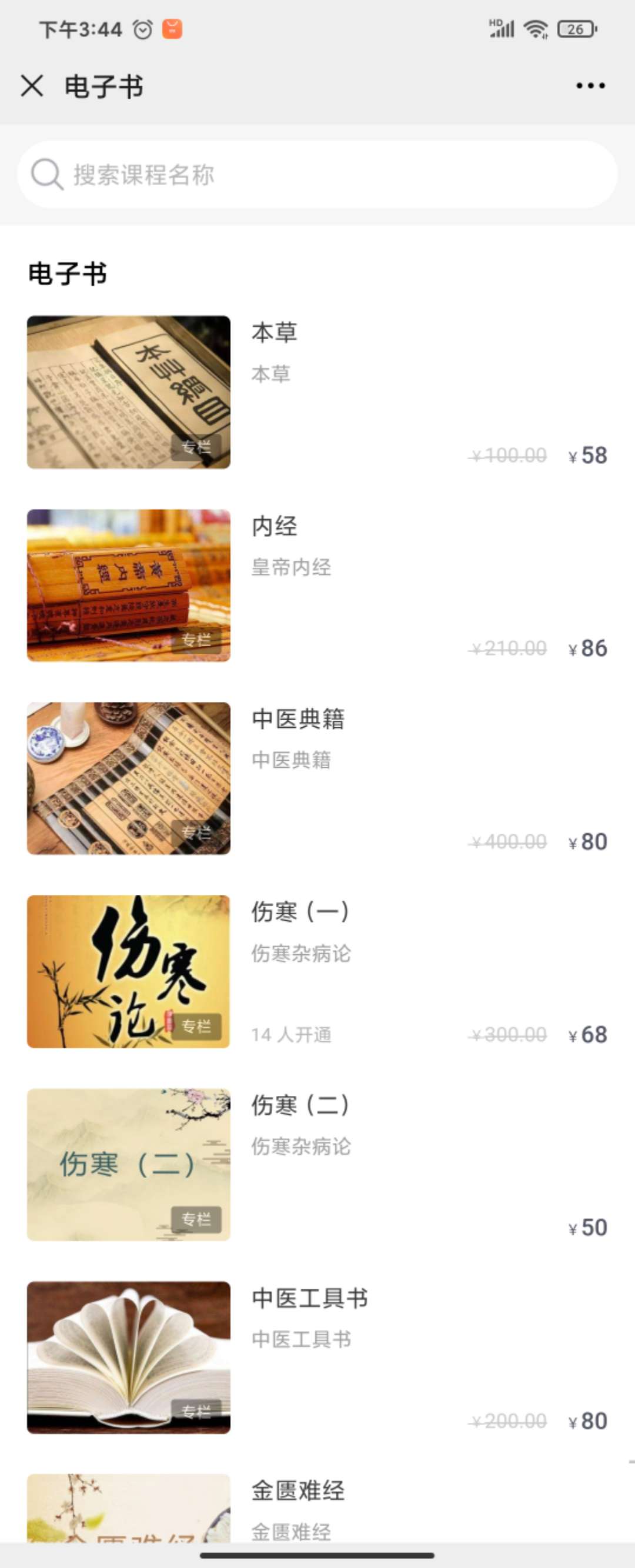Open the 本草 e-book priced ¥58
Screen dimensions: 635x1568
[316, 392]
